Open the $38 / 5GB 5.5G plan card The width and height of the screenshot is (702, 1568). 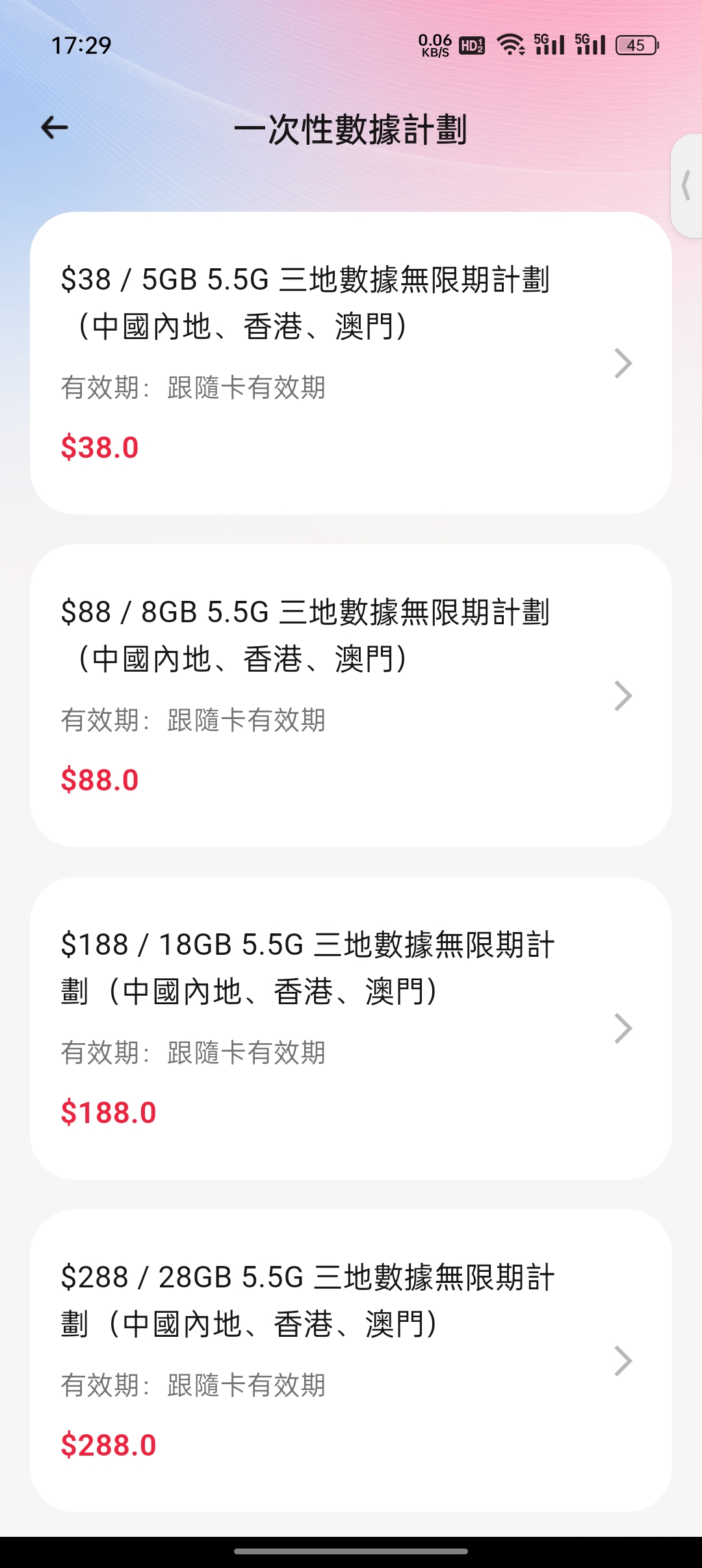tap(350, 363)
